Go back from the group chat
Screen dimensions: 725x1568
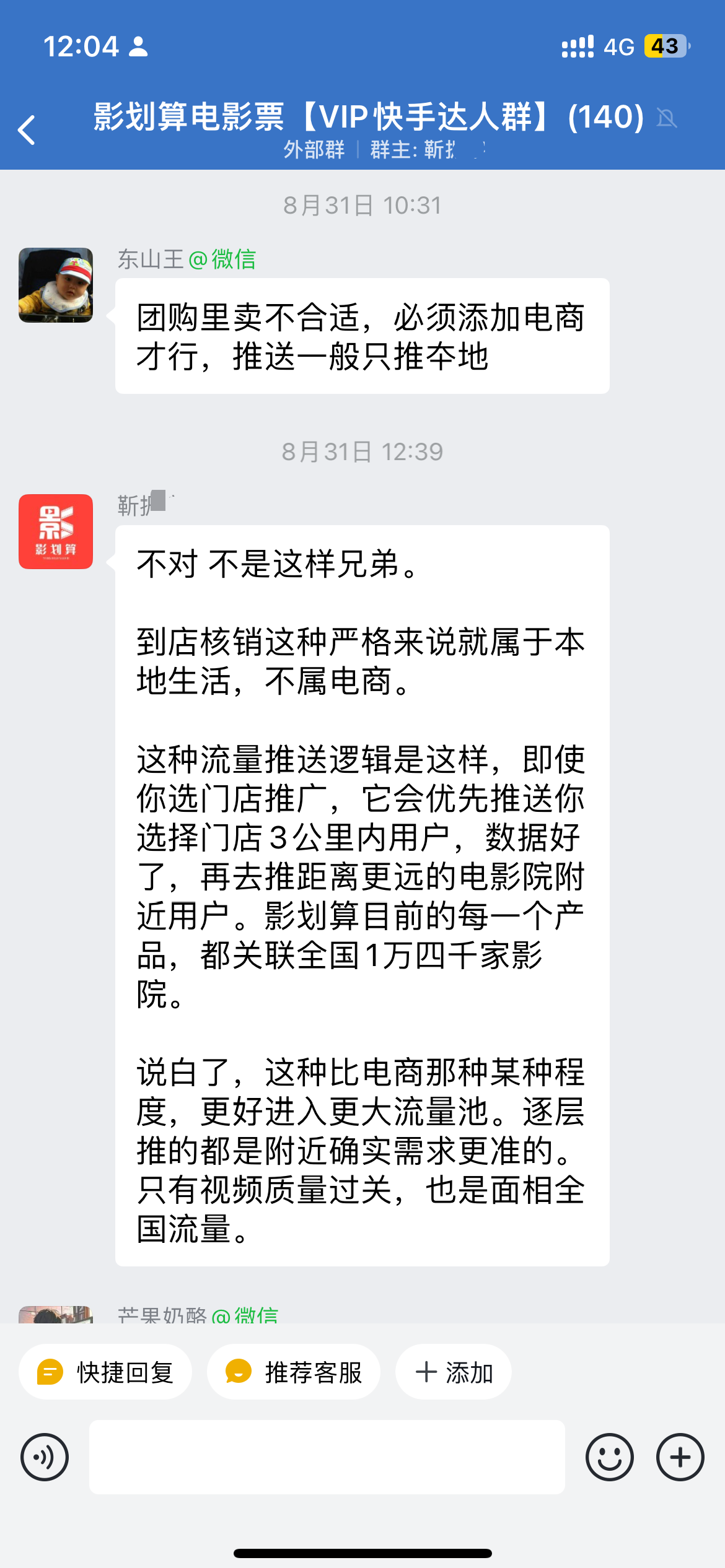(27, 130)
